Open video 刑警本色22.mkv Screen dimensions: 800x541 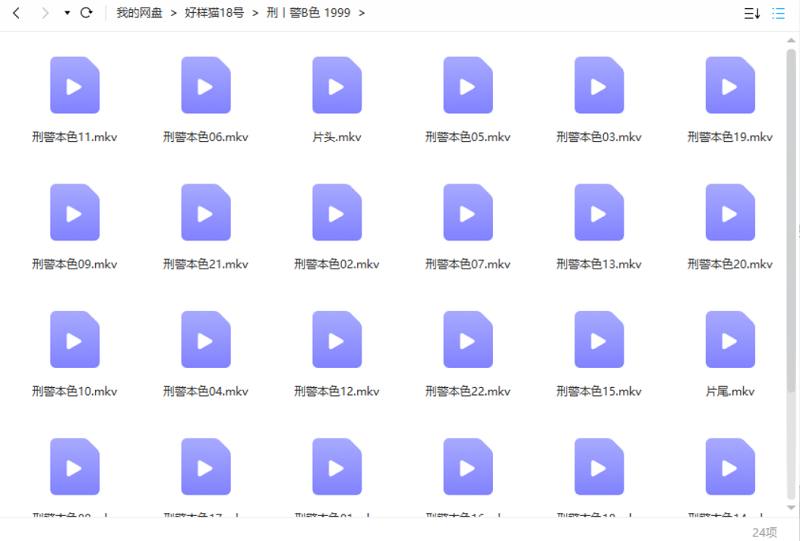tap(467, 340)
